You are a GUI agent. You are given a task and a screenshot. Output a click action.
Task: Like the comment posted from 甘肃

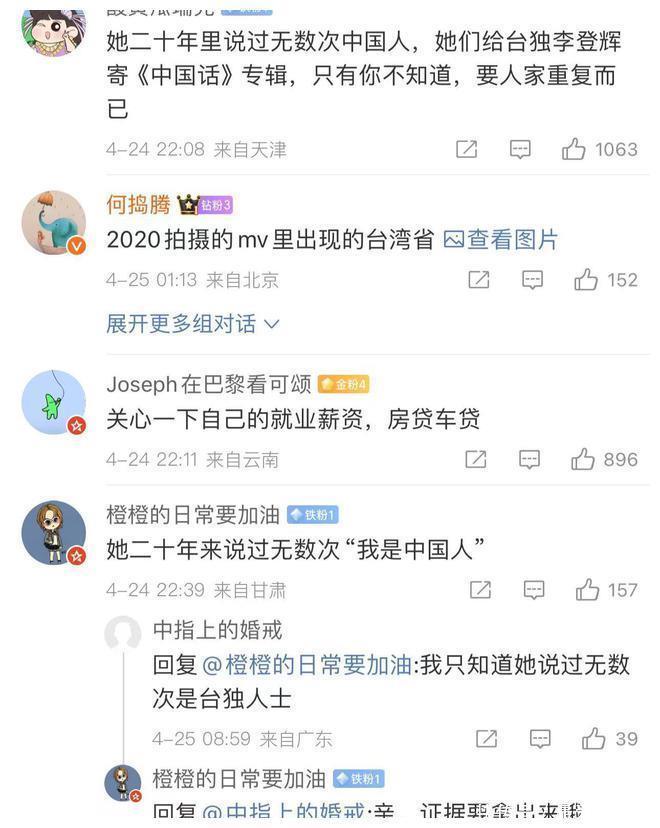click(587, 590)
